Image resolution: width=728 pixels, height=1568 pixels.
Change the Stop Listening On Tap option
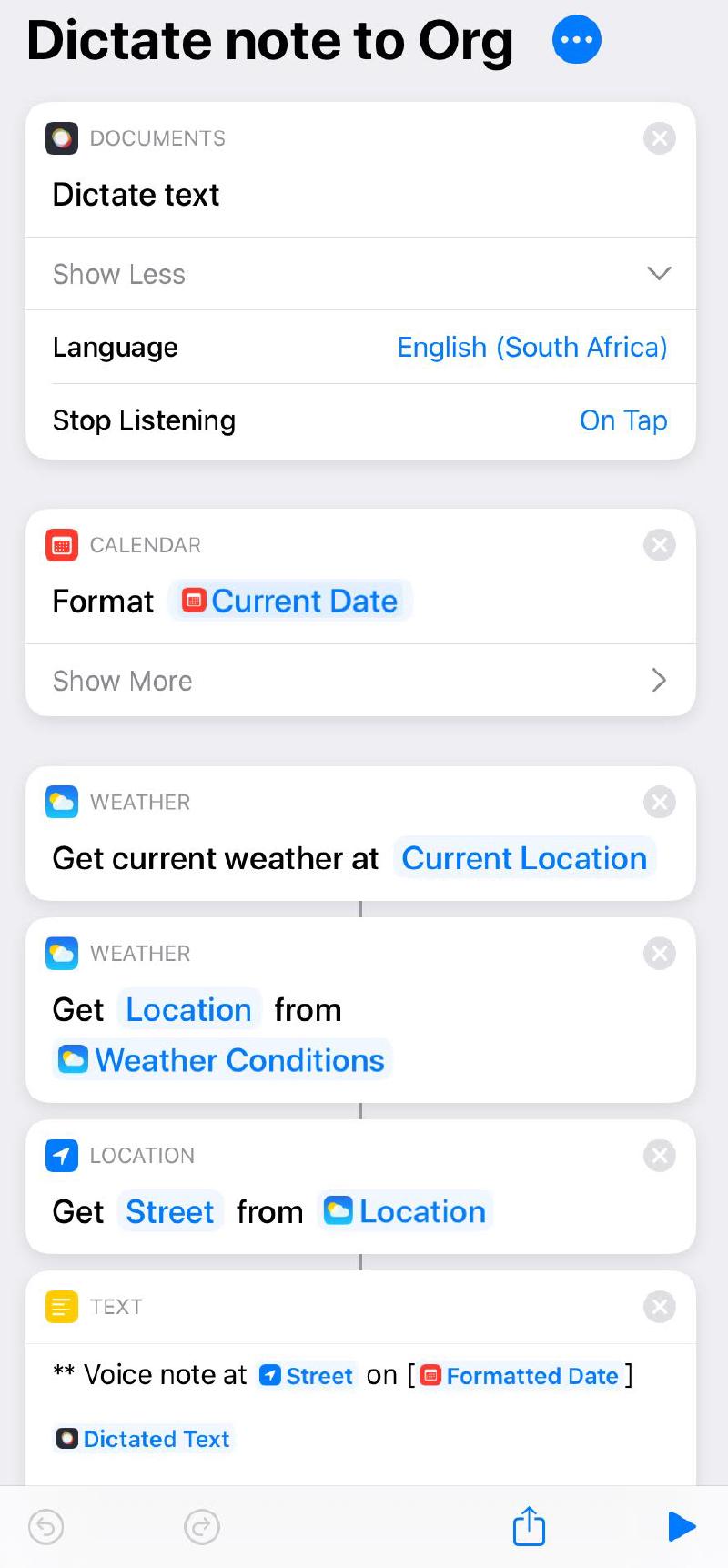pyautogui.click(x=623, y=420)
